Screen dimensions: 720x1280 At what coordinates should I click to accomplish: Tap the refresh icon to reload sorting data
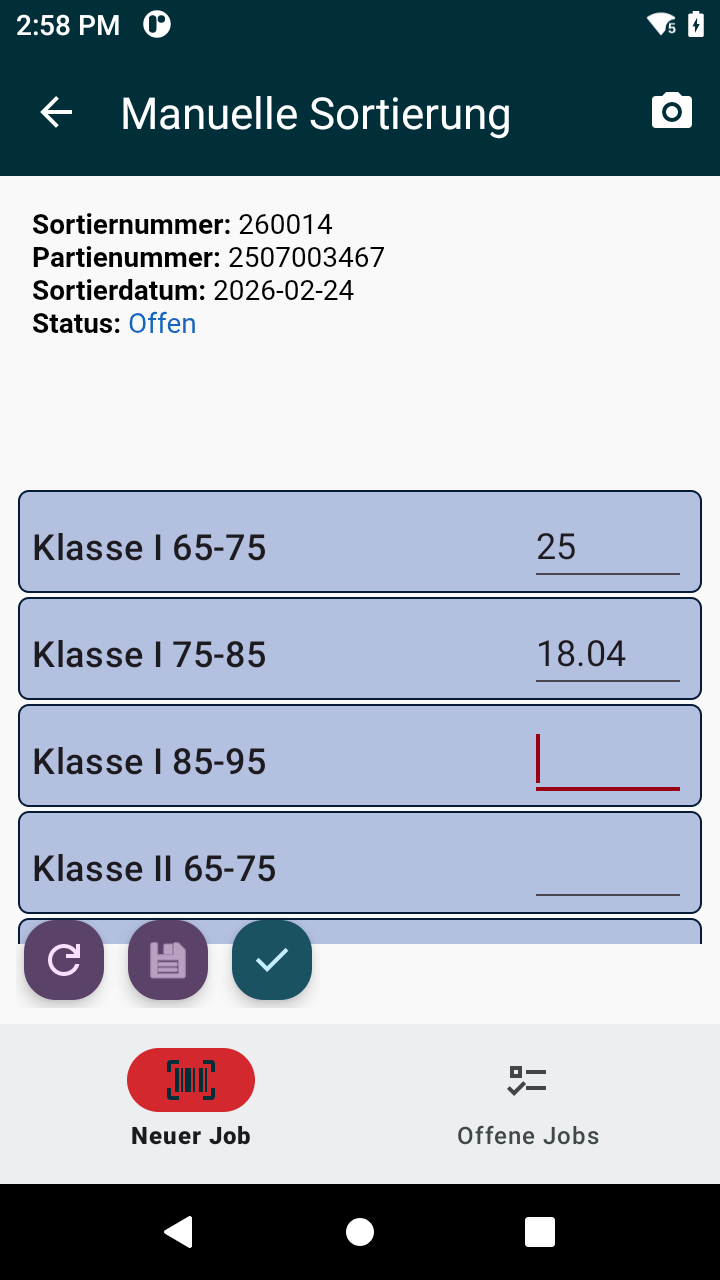point(63,959)
